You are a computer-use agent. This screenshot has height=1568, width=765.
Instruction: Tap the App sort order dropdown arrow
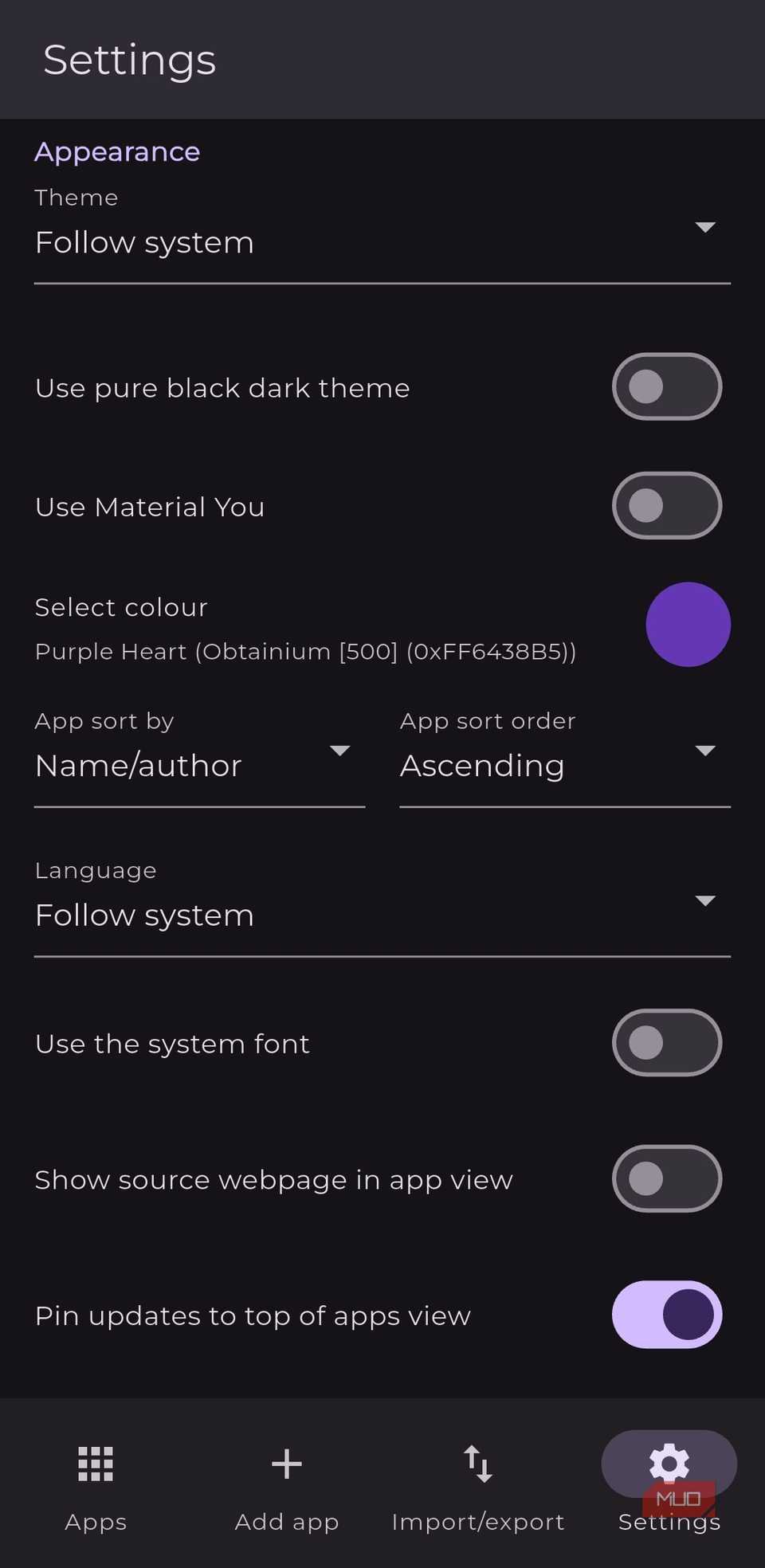[x=704, y=751]
